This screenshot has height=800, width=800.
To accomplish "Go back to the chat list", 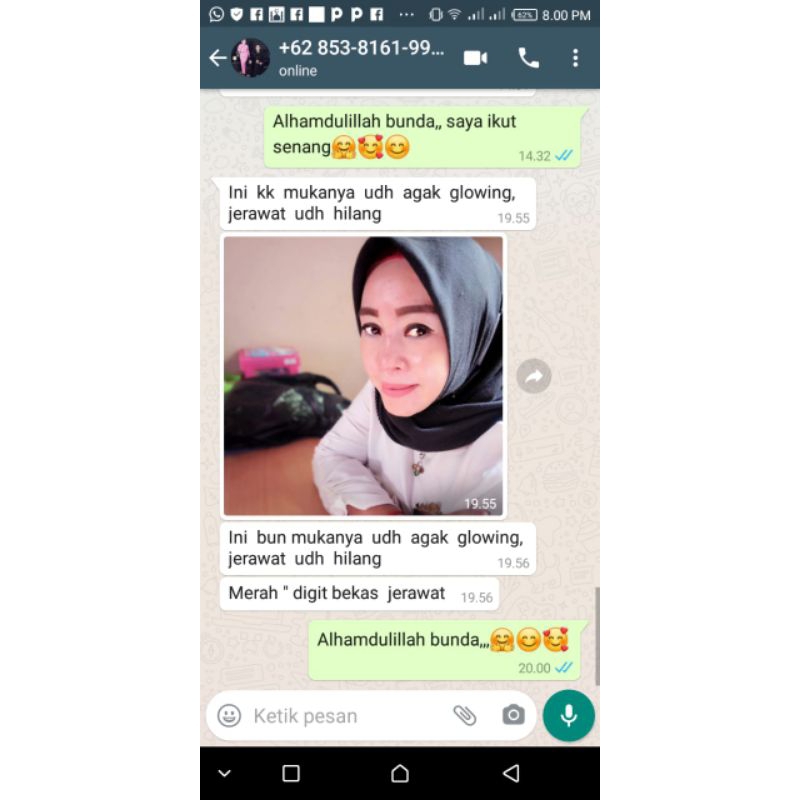I will click(x=217, y=58).
